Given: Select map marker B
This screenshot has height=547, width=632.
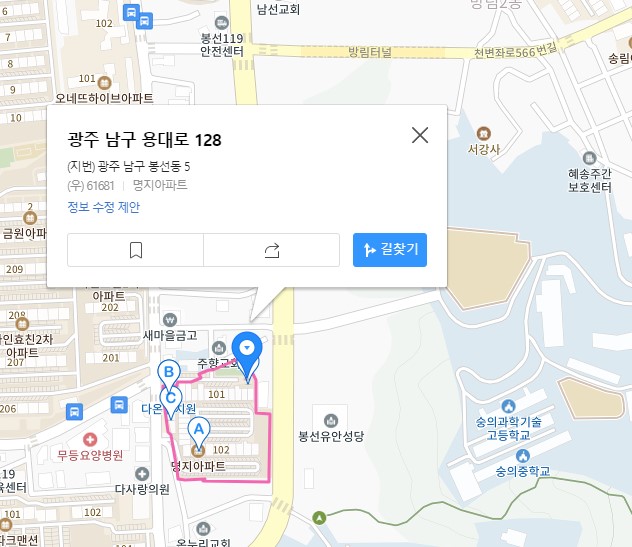Looking at the screenshot, I should pyautogui.click(x=169, y=373).
